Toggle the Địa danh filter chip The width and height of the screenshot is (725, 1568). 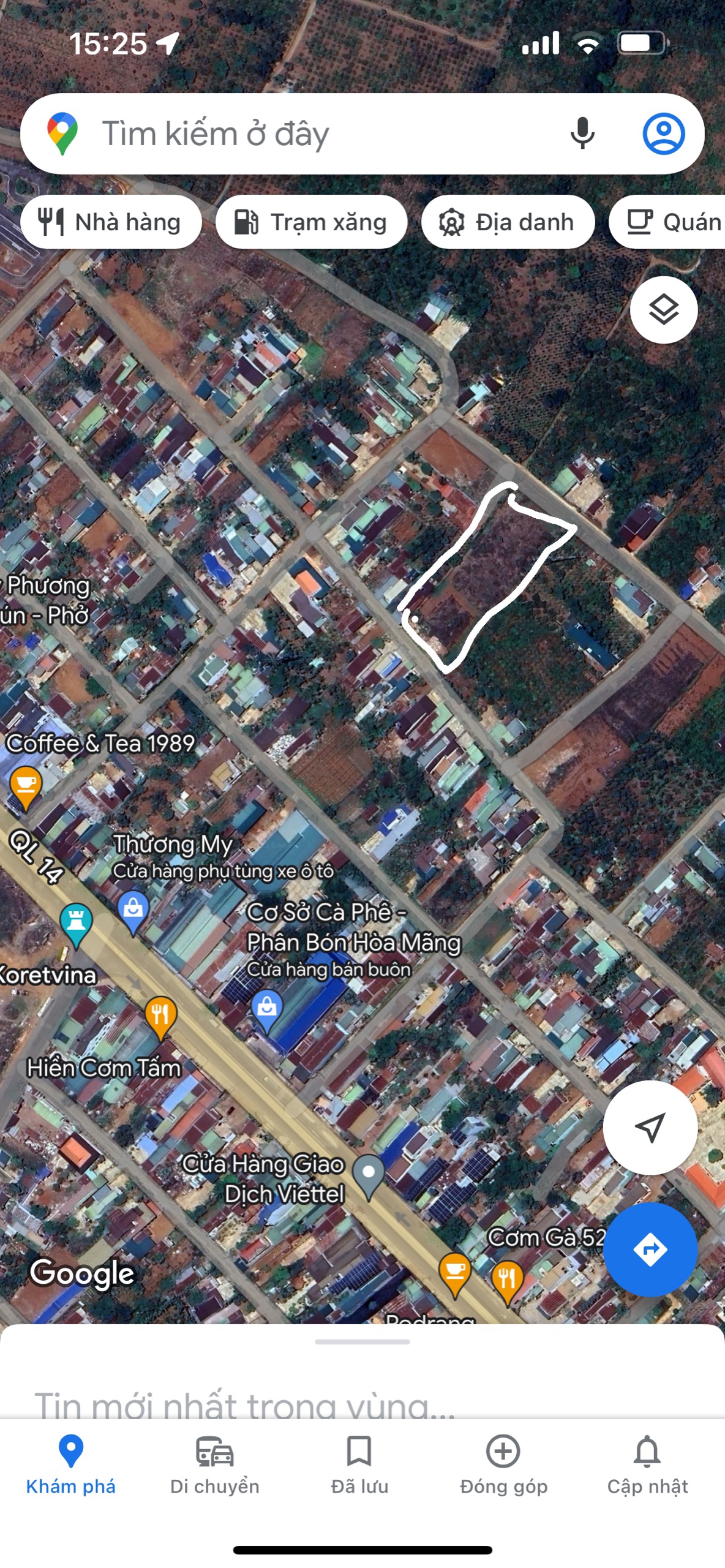point(508,222)
